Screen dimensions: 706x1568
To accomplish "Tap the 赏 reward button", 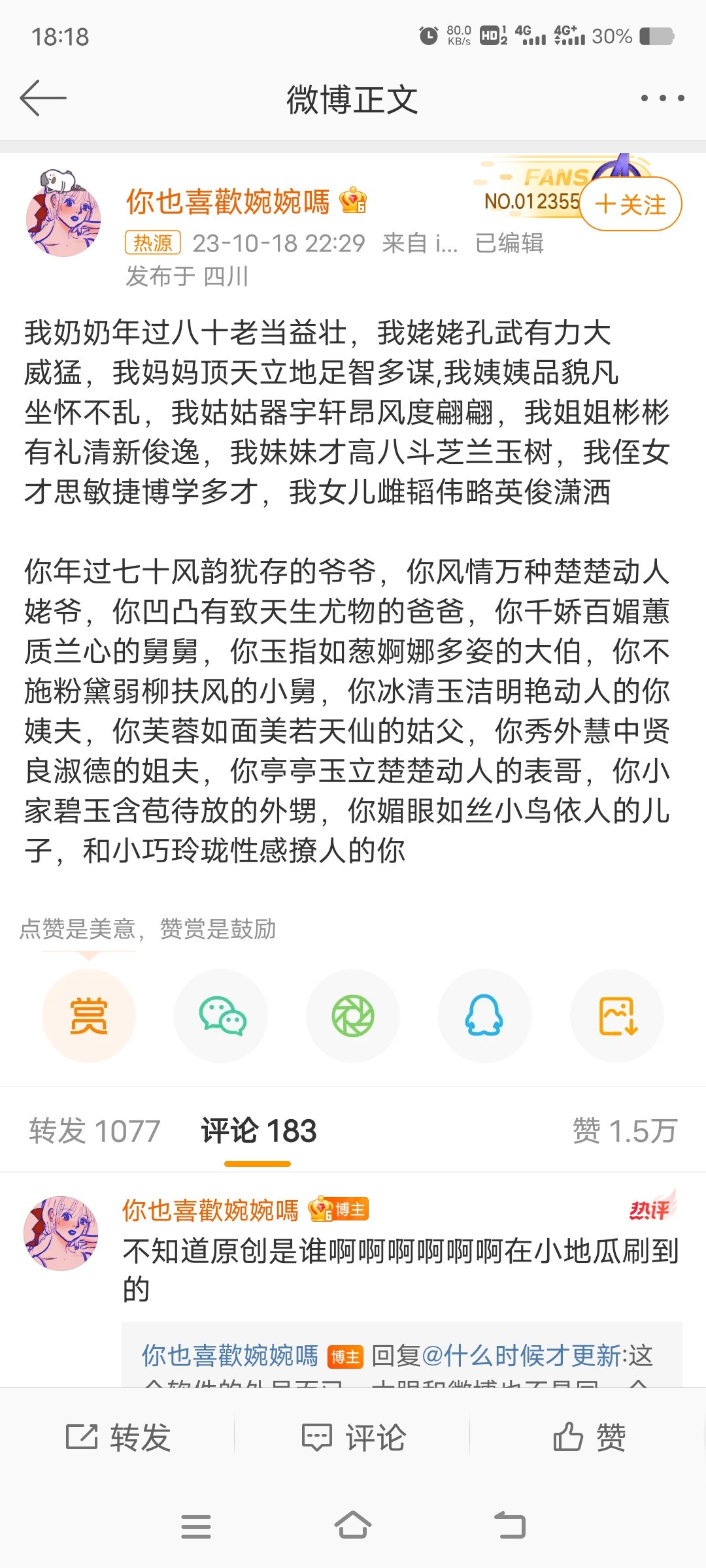I will (x=89, y=1016).
